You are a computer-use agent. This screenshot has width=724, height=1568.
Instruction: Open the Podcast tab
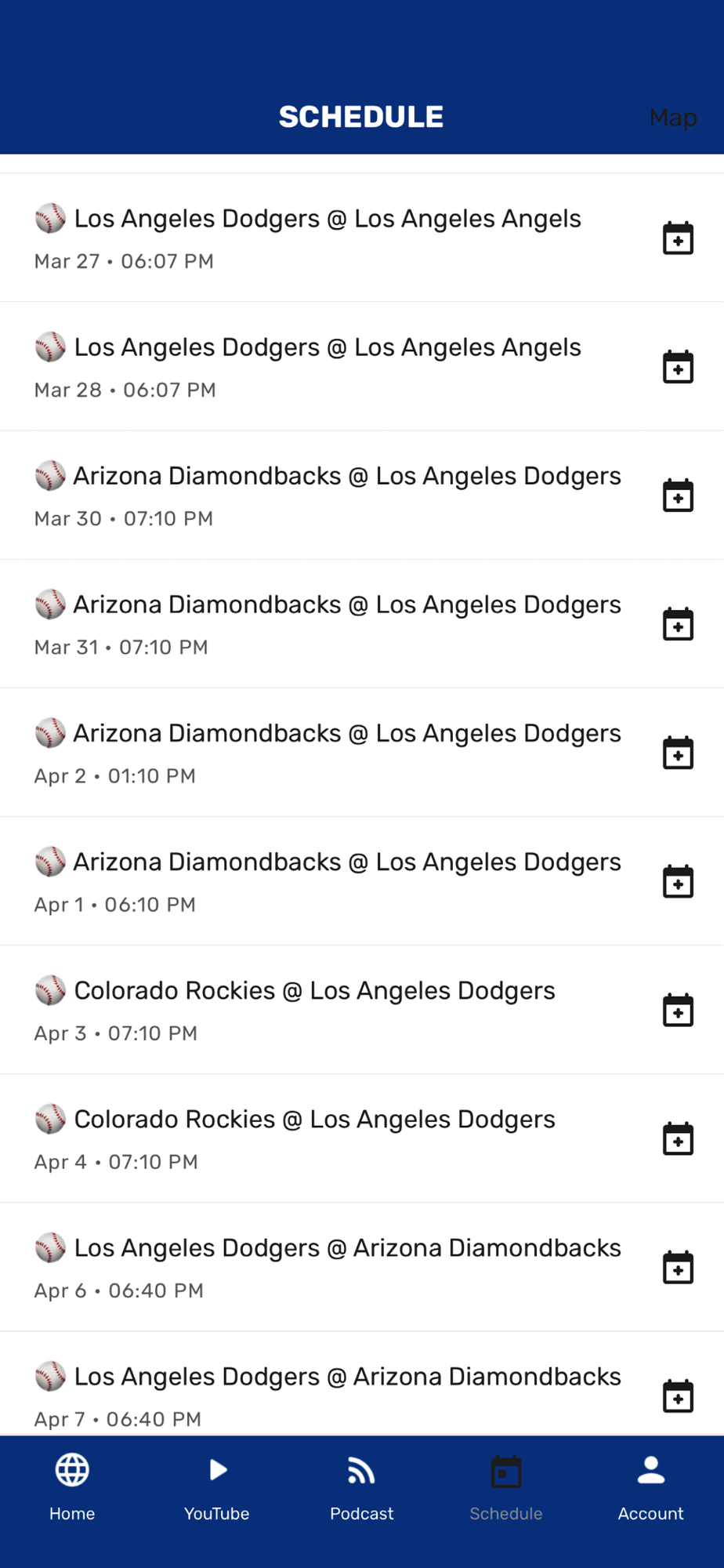pyautogui.click(x=361, y=1486)
